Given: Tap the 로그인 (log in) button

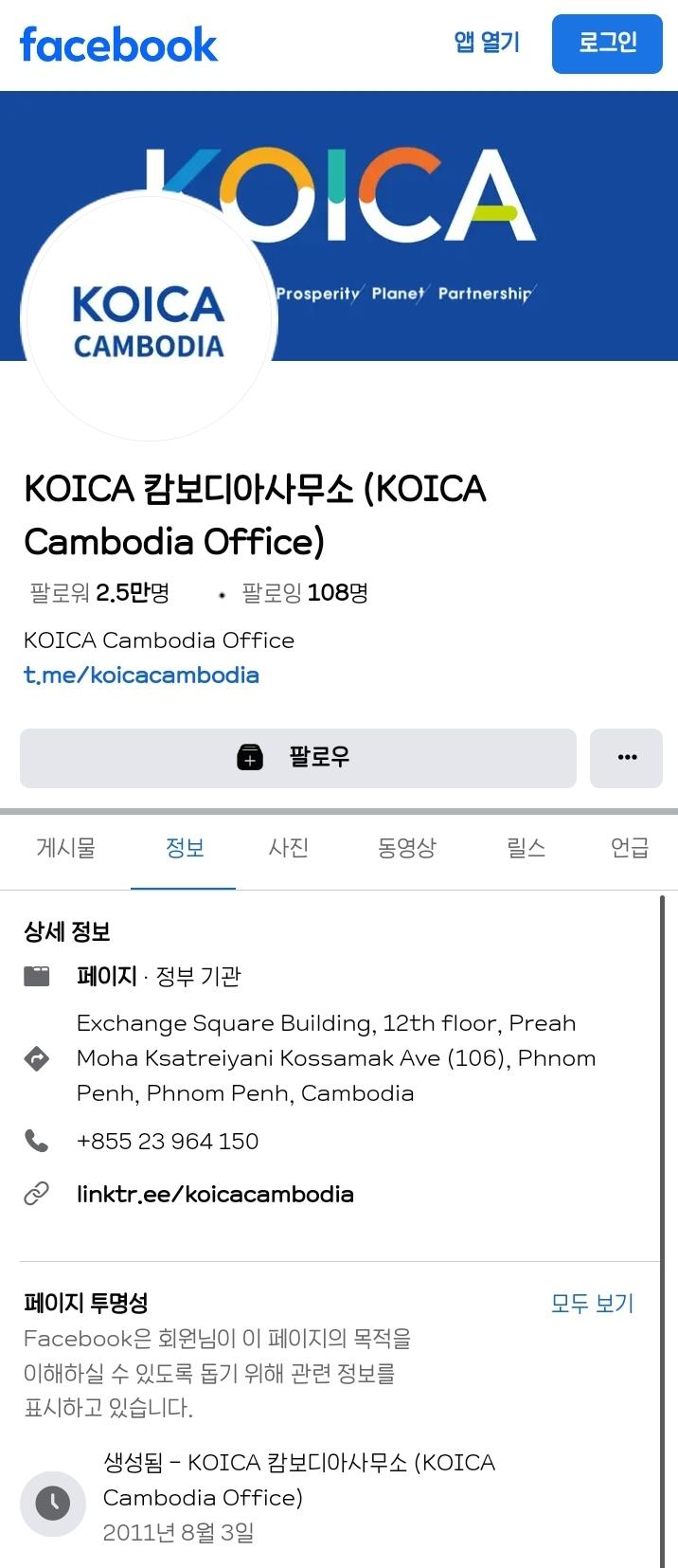Looking at the screenshot, I should click(x=607, y=44).
